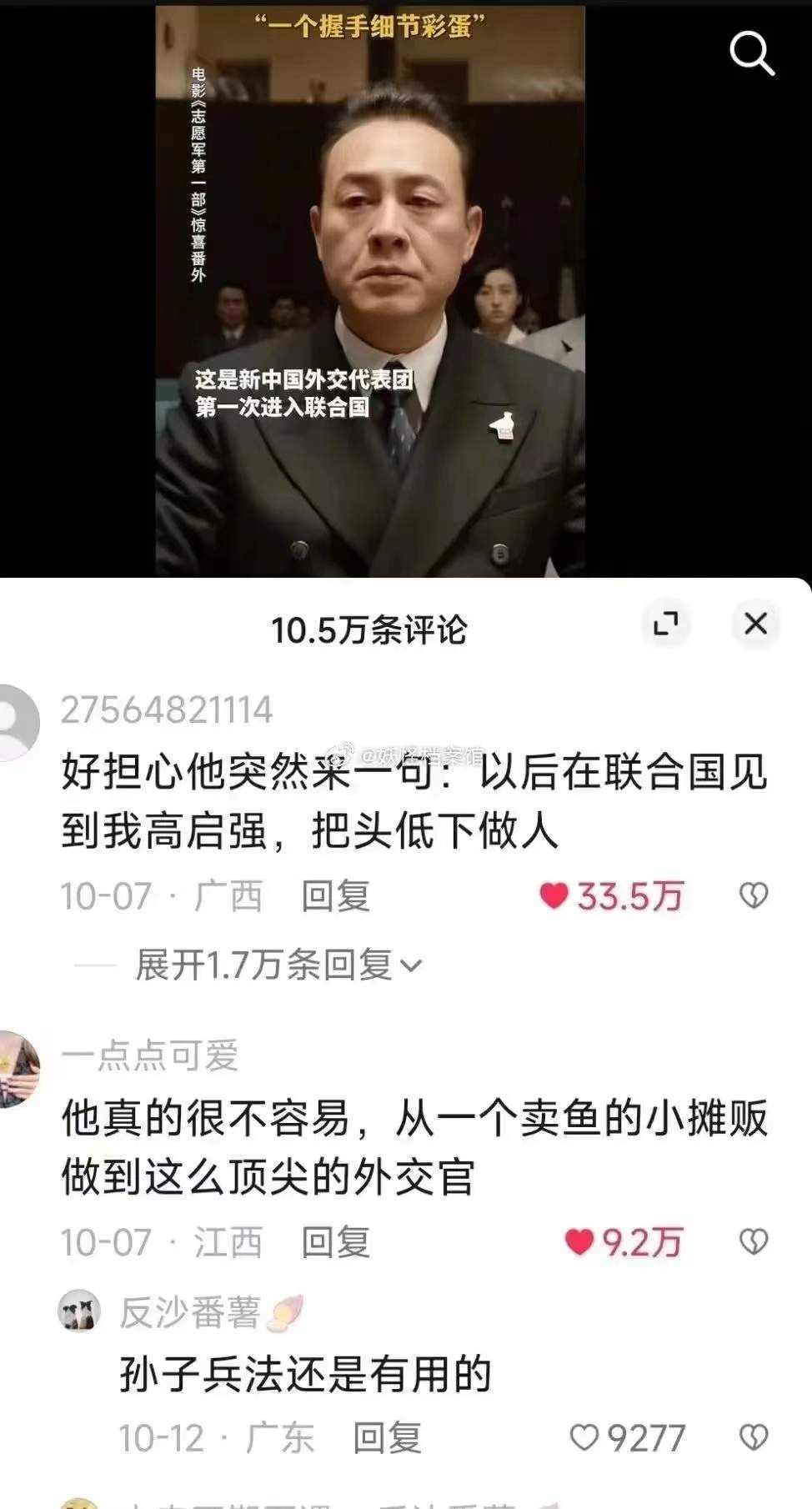Expand 展开1.7万条回复
This screenshot has width=812, height=1509.
tap(279, 965)
